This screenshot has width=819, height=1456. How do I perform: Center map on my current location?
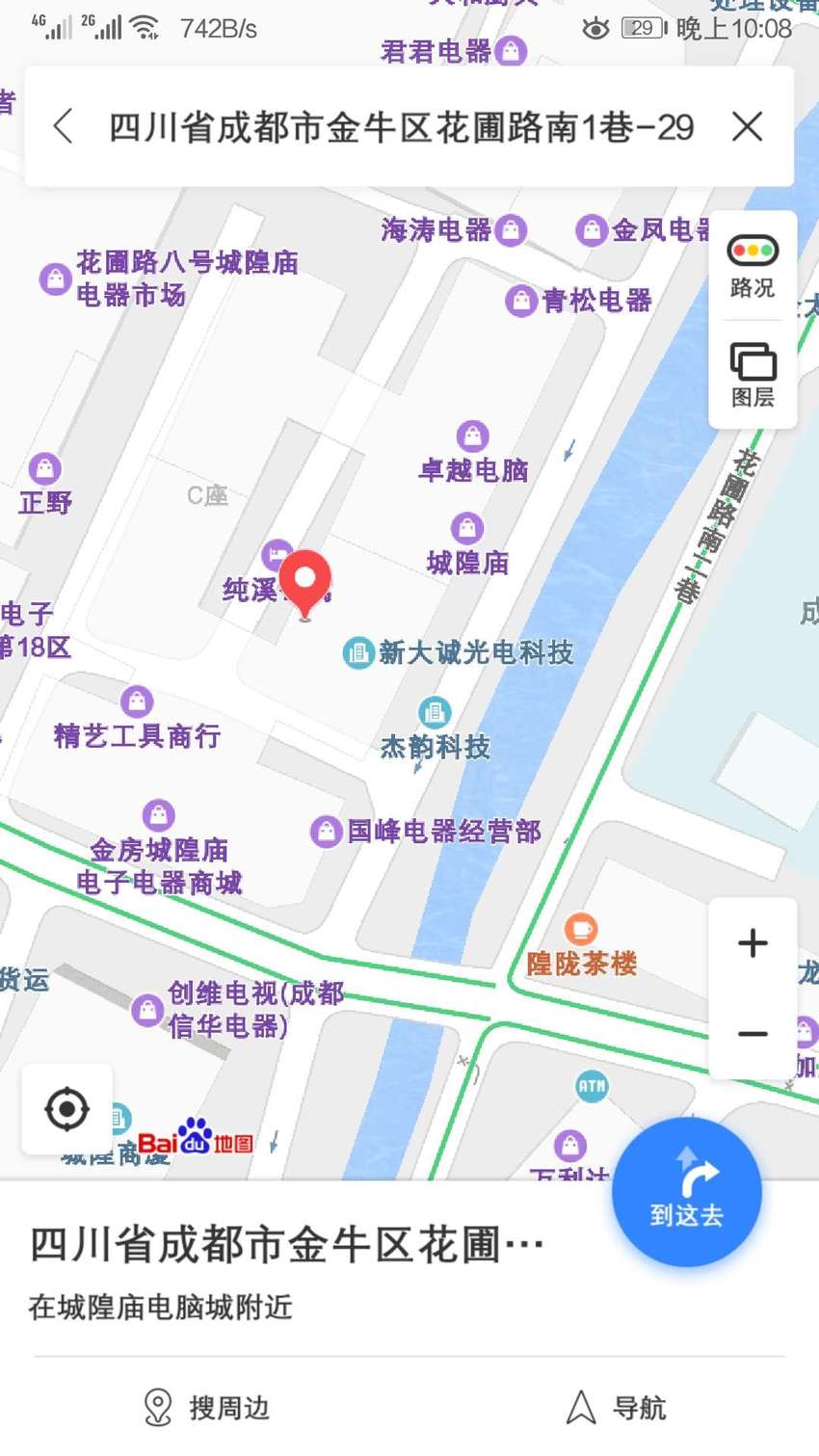point(67,1109)
